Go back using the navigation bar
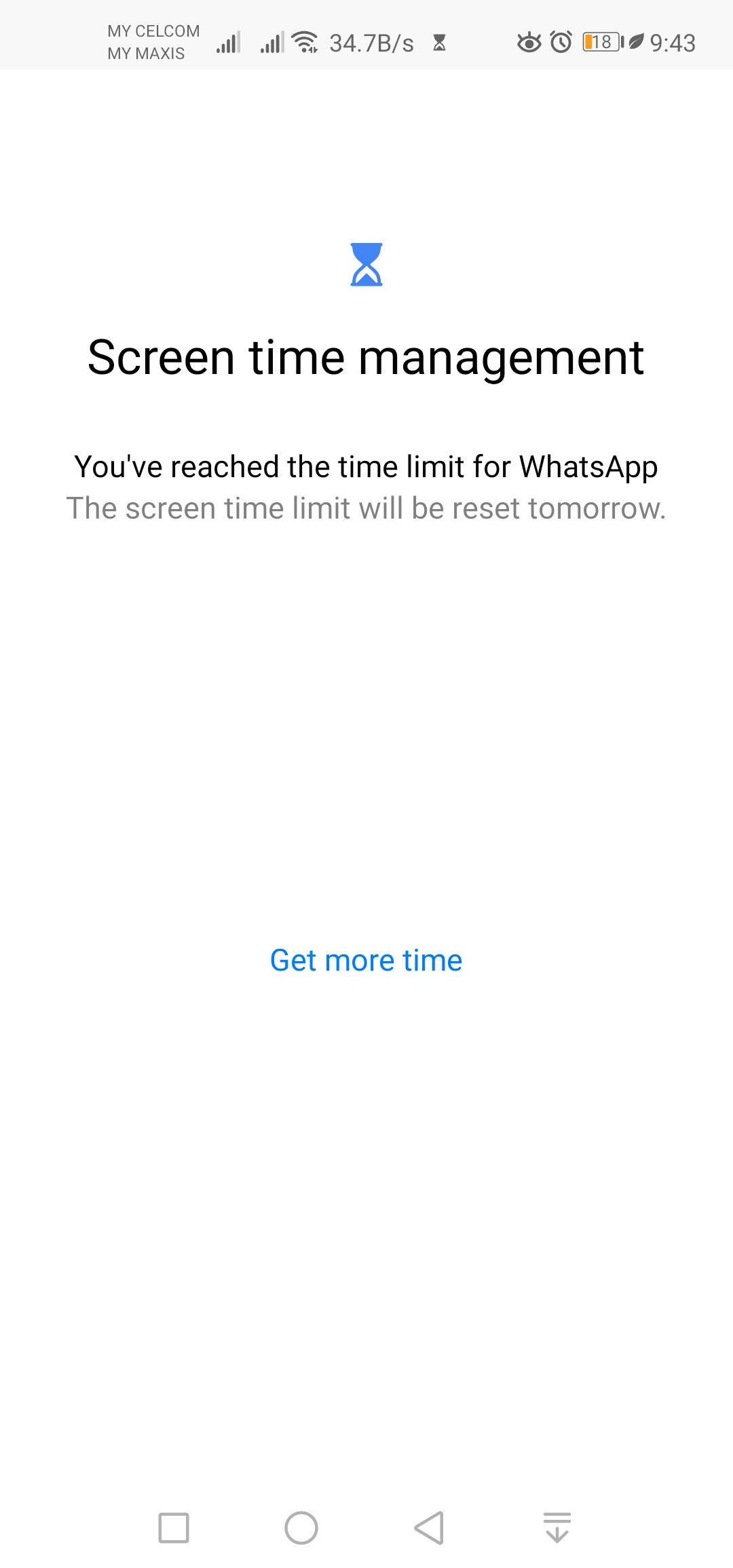Screen dimensions: 733x1568 (x=429, y=1528)
